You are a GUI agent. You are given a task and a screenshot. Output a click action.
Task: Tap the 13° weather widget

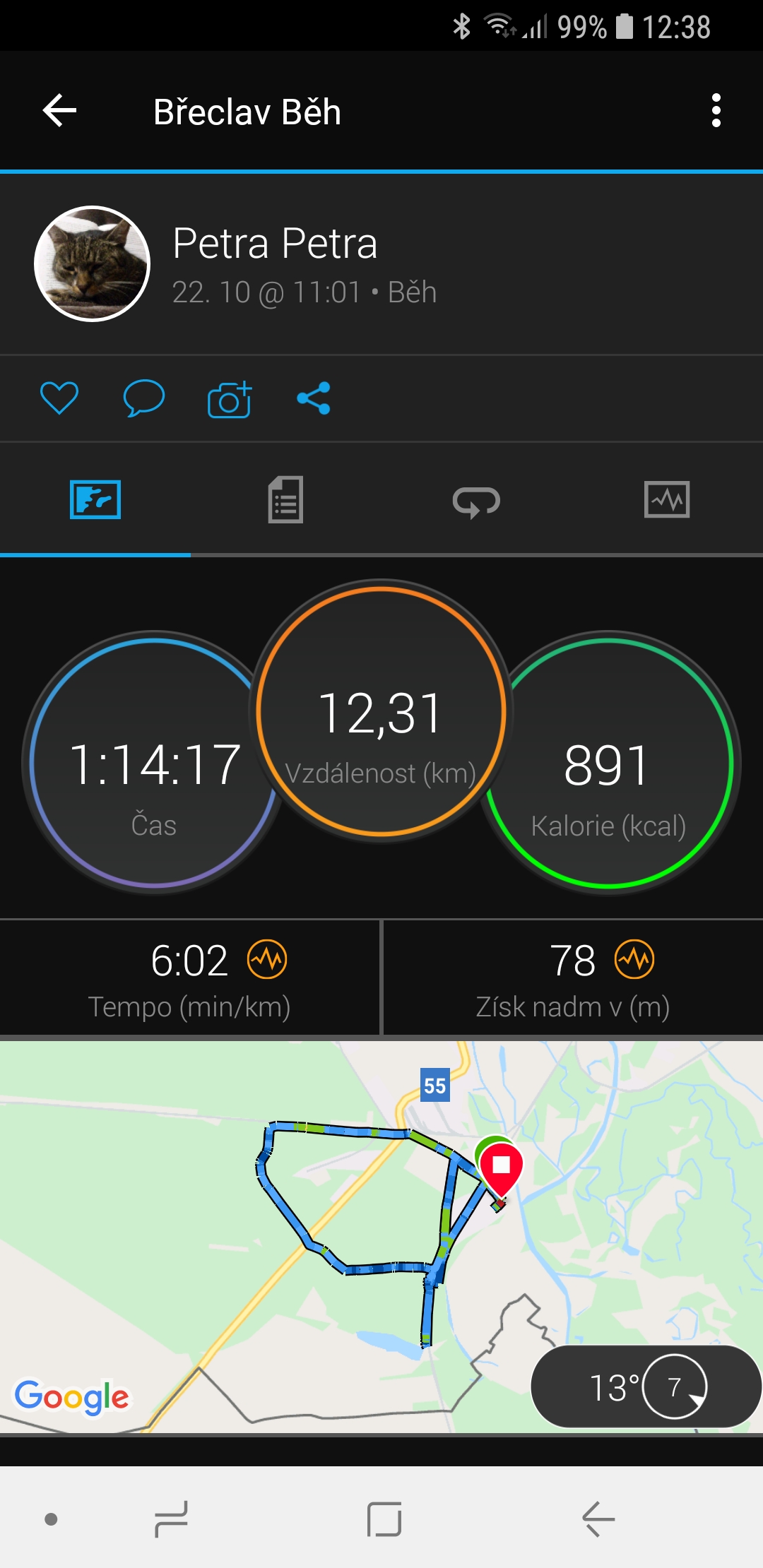point(646,1386)
